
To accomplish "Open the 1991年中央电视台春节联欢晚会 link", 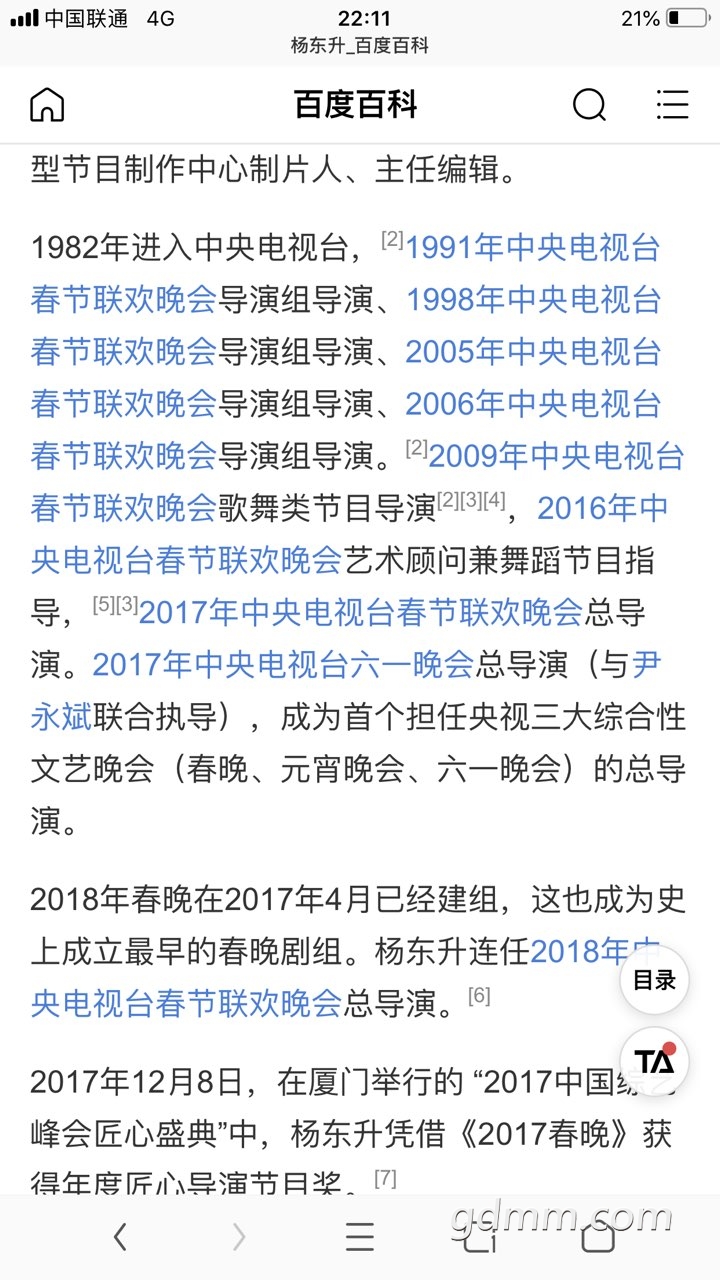I will coord(532,248).
